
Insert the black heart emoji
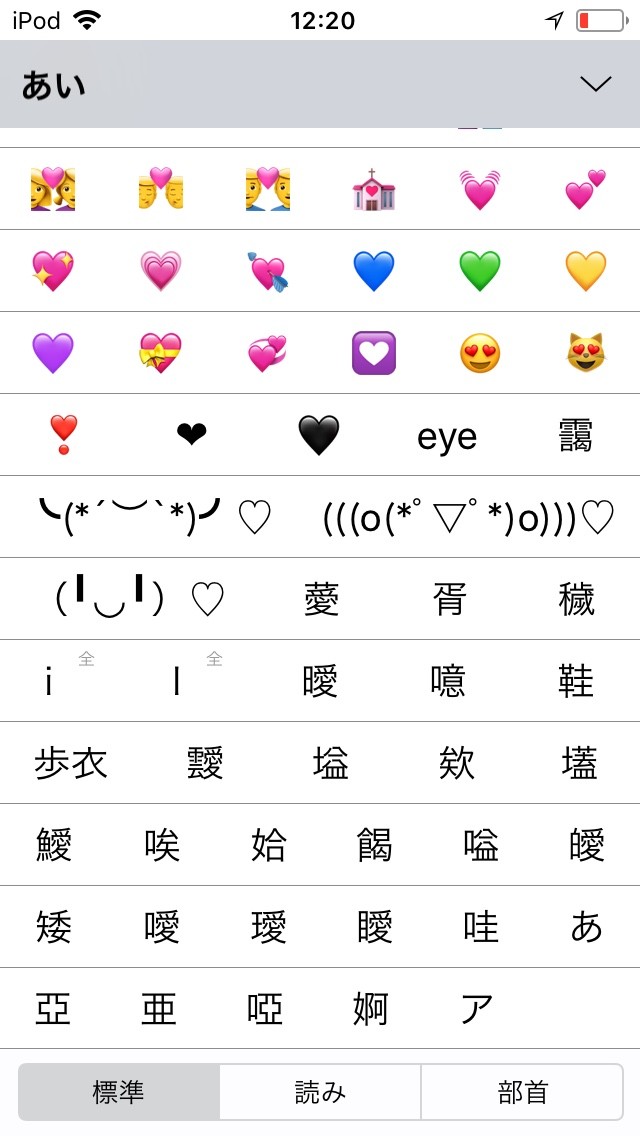click(319, 435)
